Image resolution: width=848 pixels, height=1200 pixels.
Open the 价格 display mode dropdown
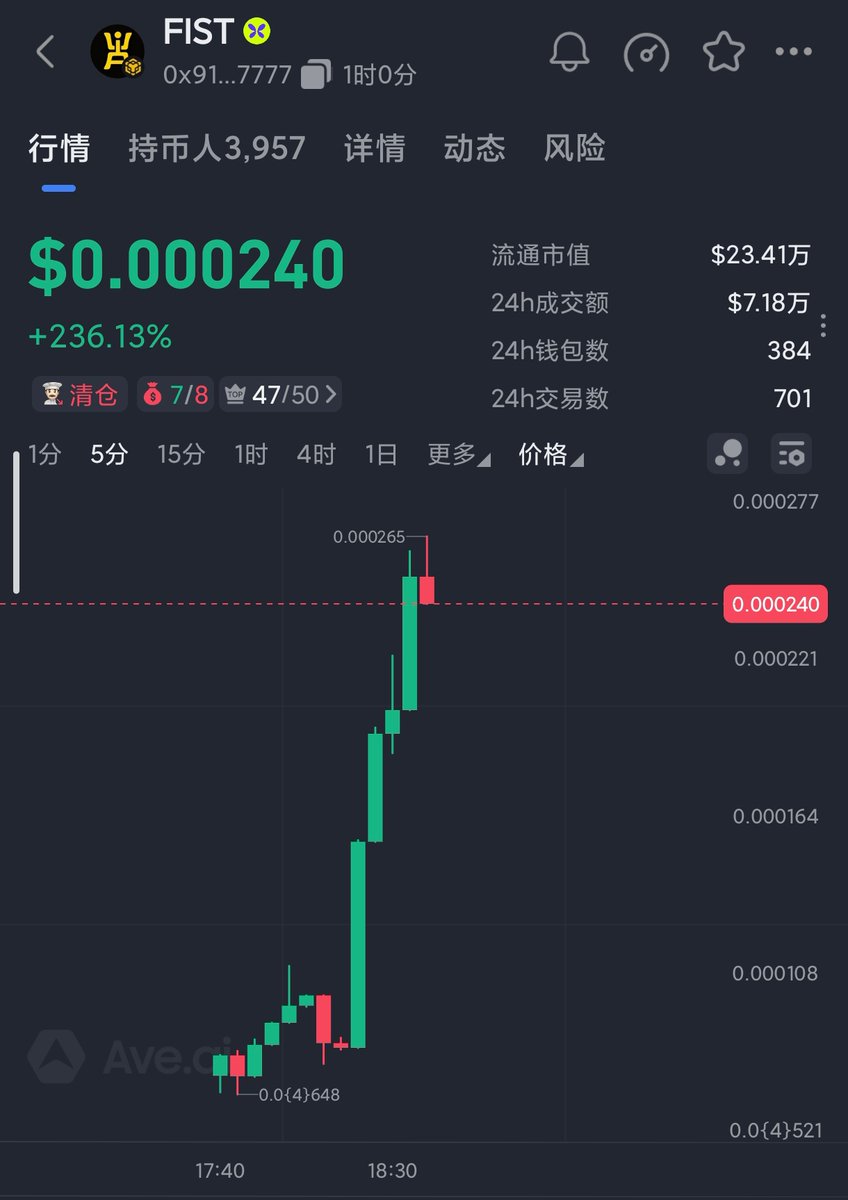(549, 454)
